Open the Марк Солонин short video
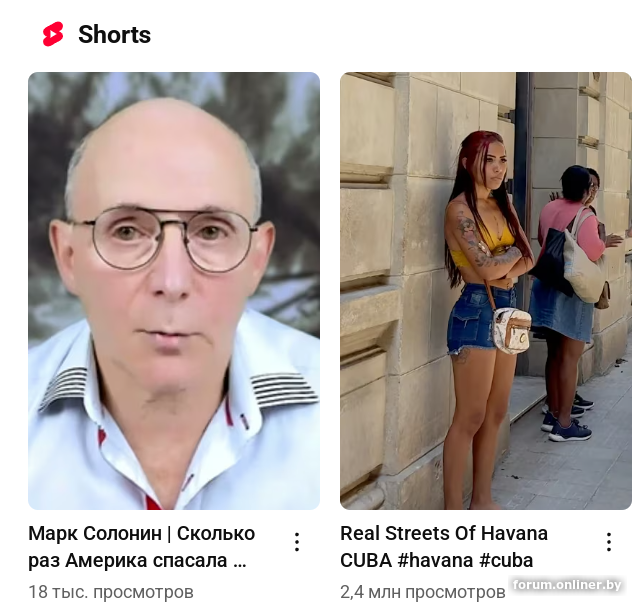 [x=174, y=290]
